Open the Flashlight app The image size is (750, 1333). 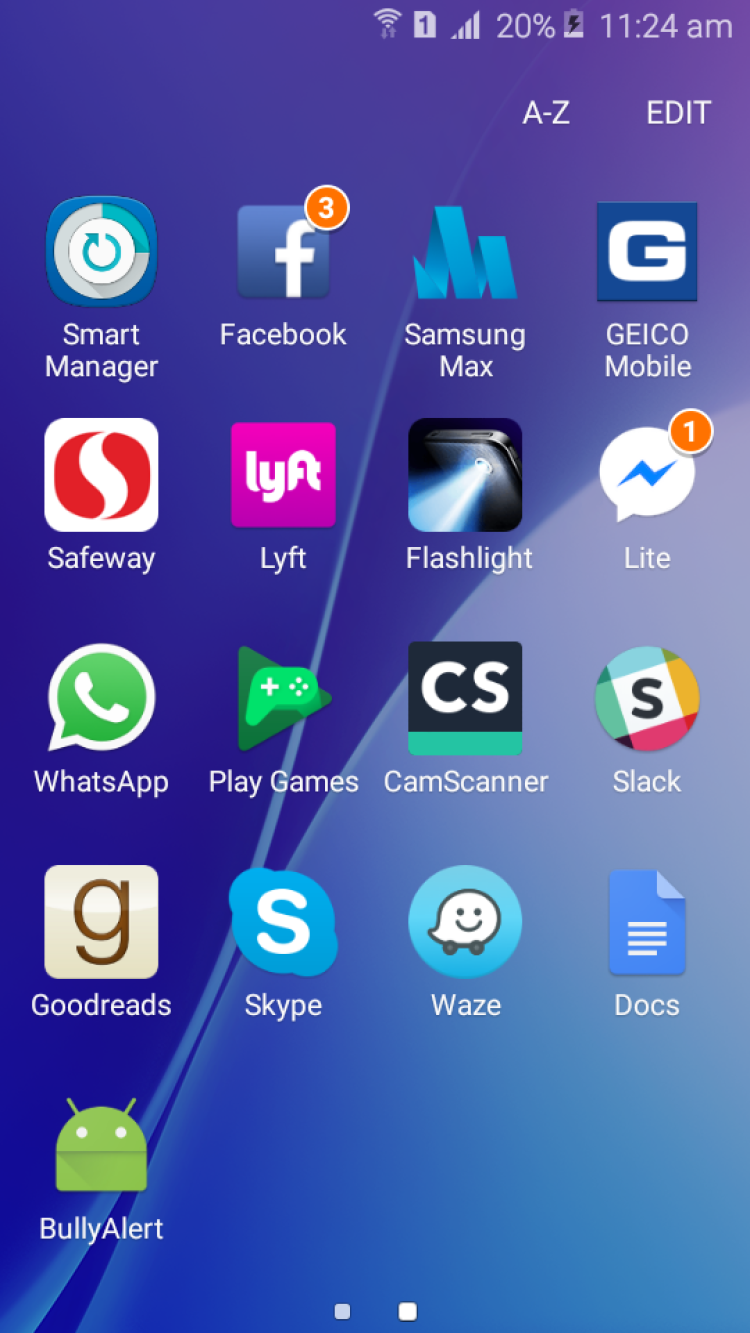(x=465, y=475)
